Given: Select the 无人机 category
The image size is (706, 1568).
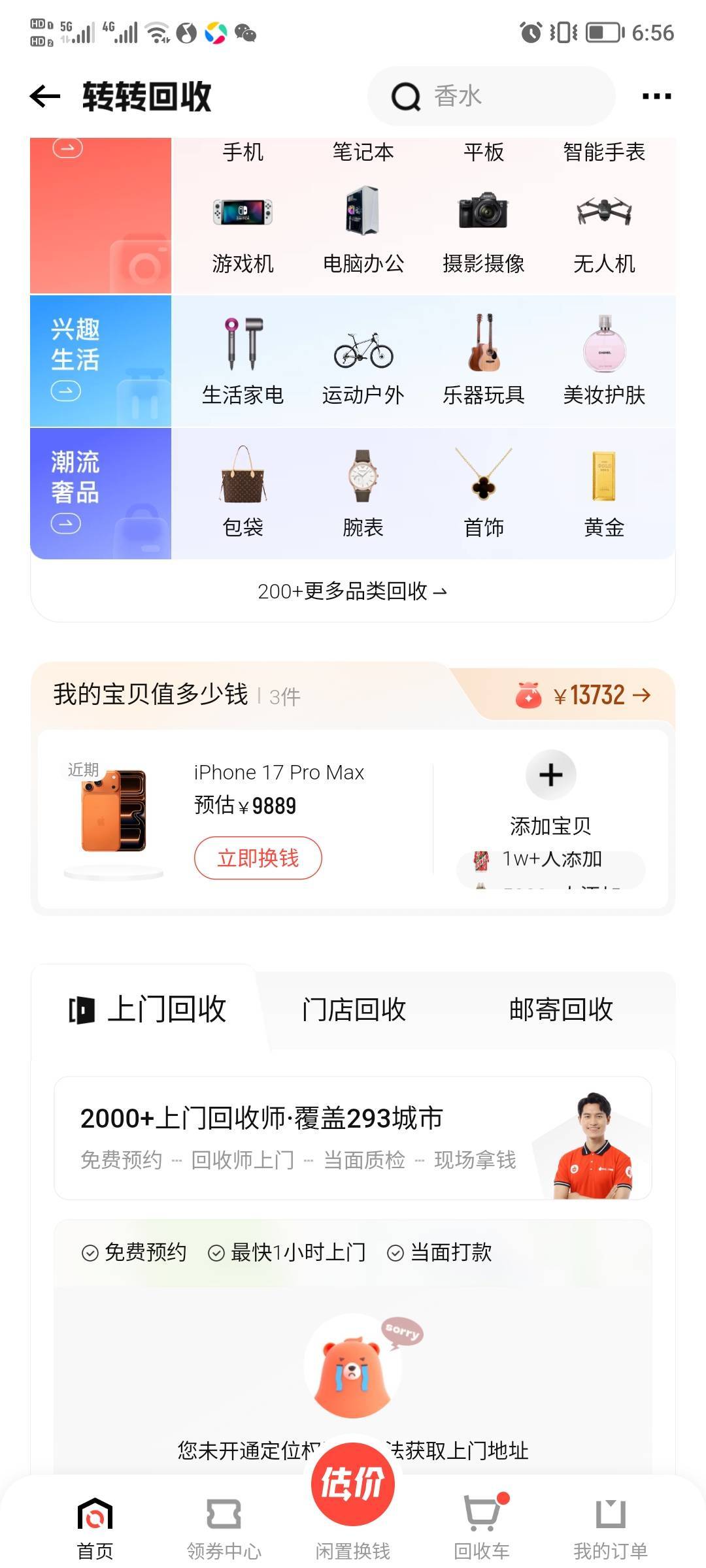Looking at the screenshot, I should coord(604,229).
